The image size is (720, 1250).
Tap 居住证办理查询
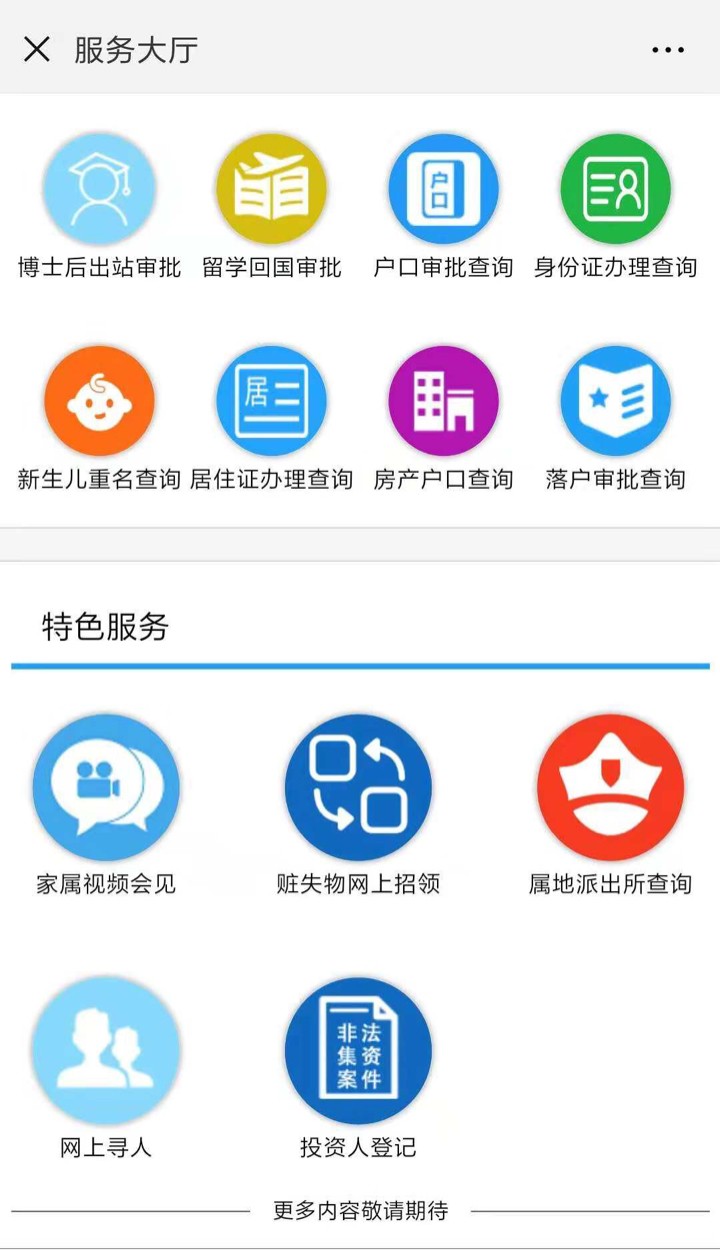[272, 401]
